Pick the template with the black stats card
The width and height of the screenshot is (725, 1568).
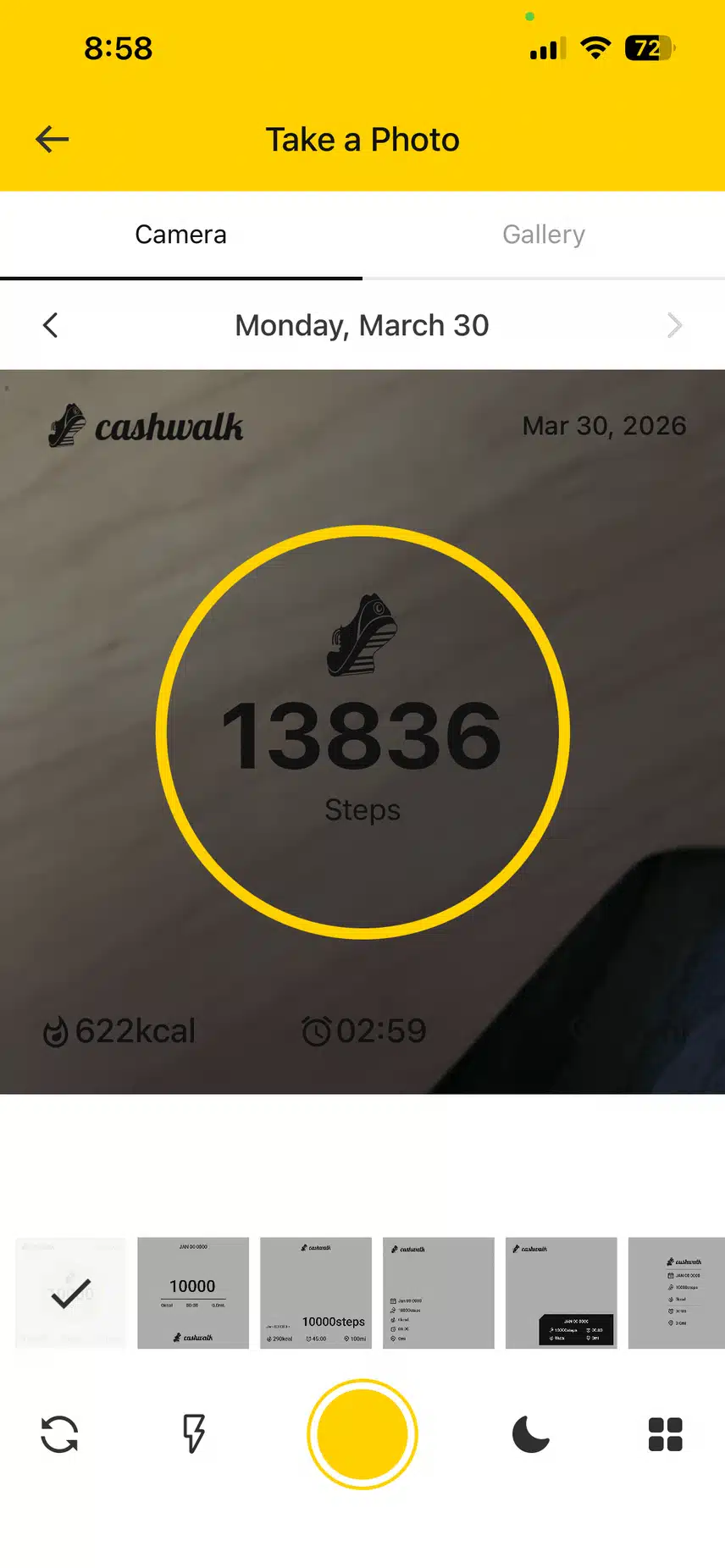(561, 1293)
